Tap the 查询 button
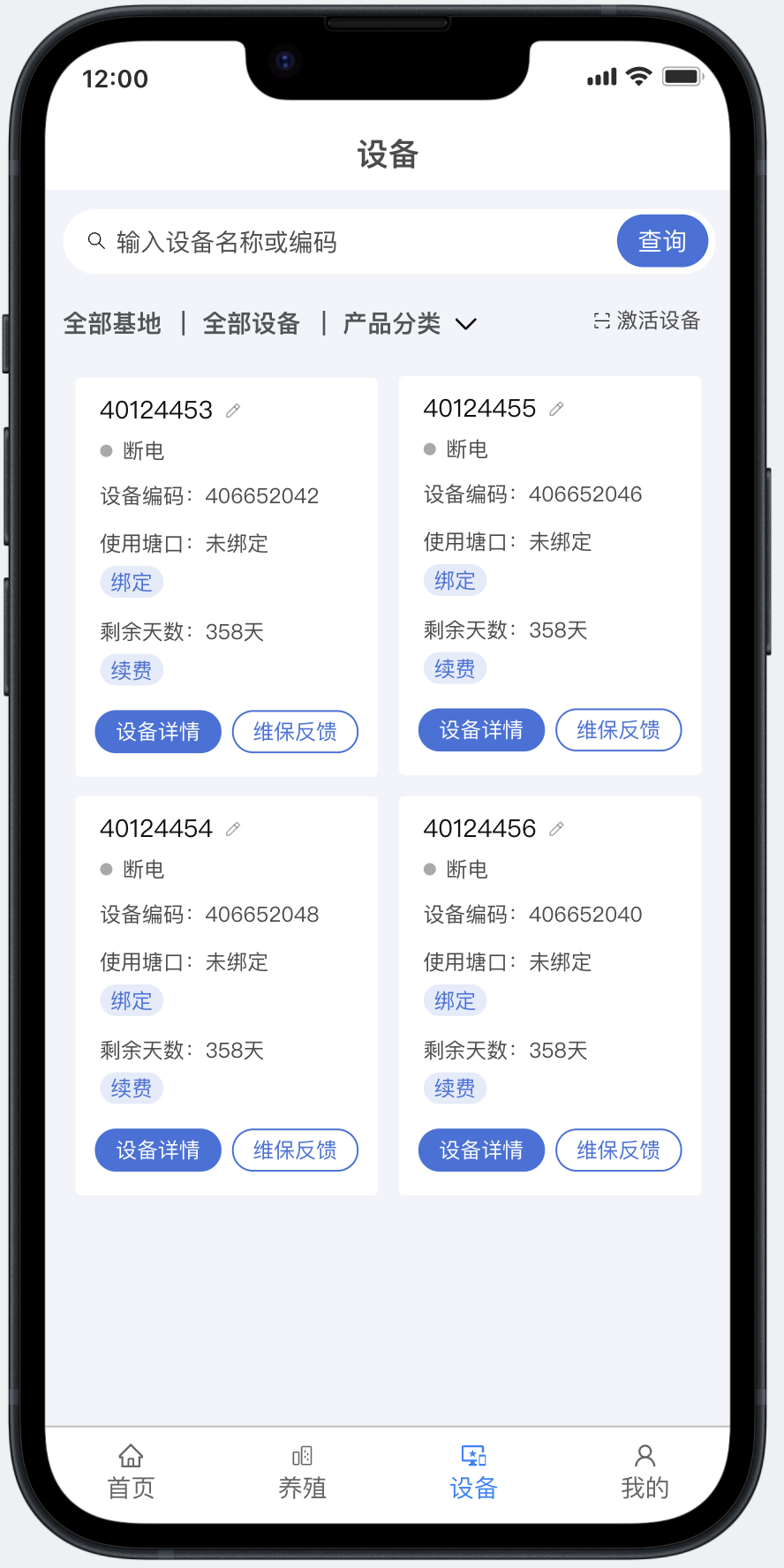 [x=662, y=241]
